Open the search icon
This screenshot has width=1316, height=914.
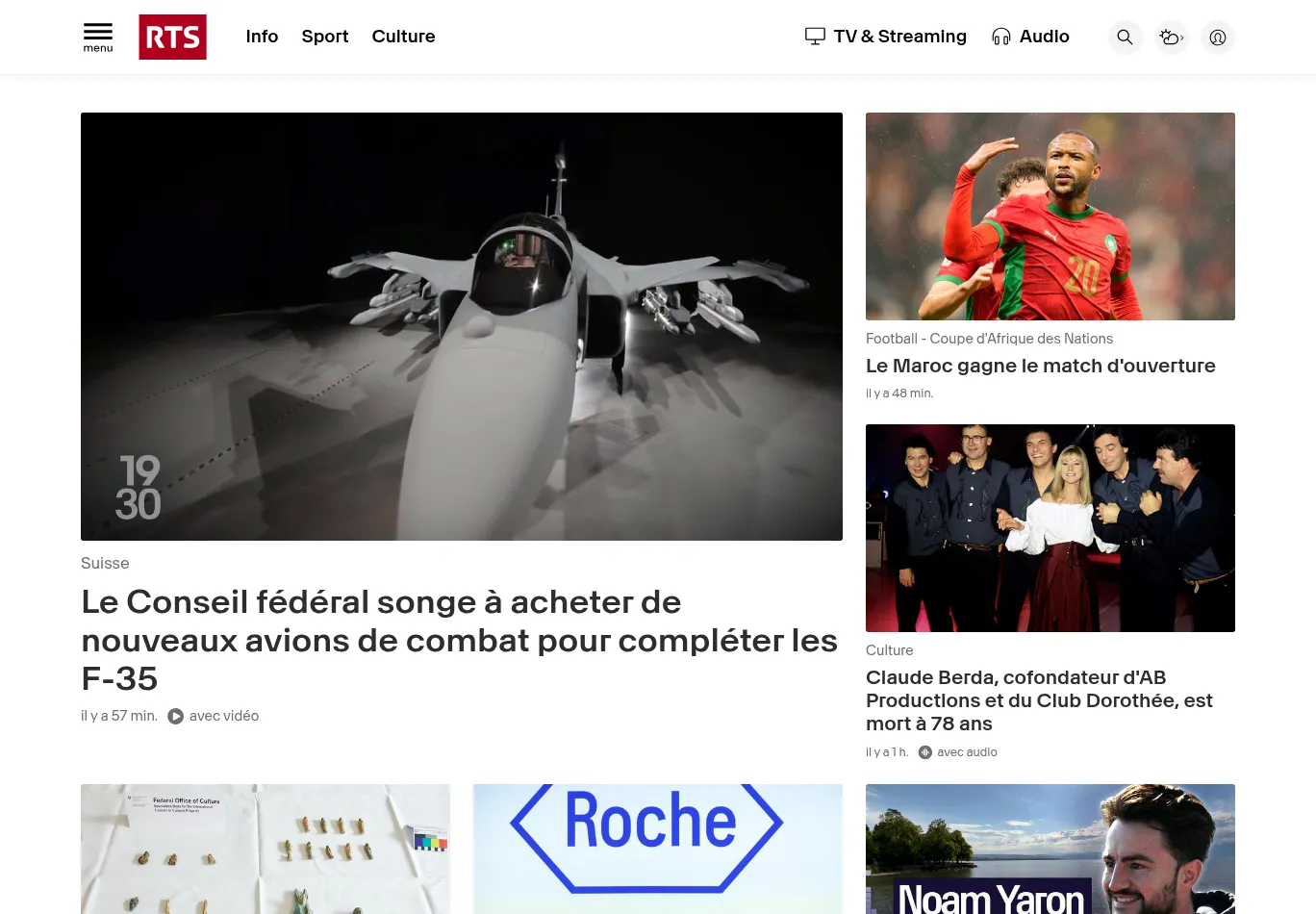click(x=1125, y=38)
